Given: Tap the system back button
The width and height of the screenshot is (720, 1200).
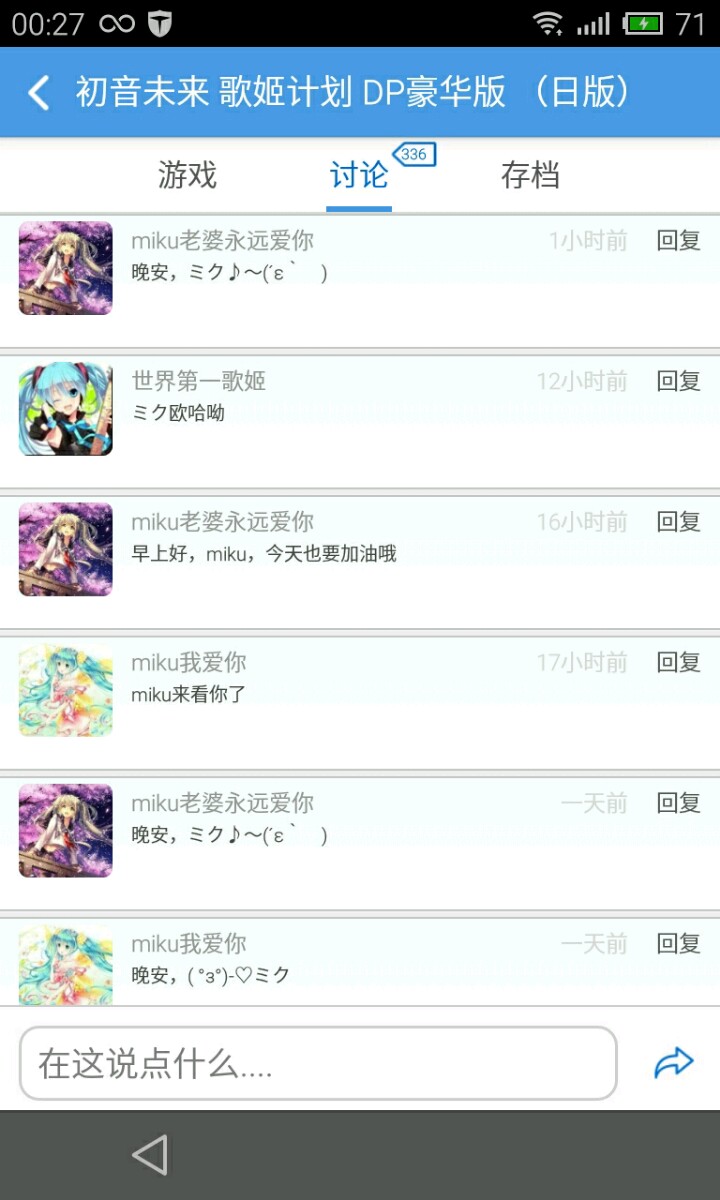Looking at the screenshot, I should [150, 1155].
